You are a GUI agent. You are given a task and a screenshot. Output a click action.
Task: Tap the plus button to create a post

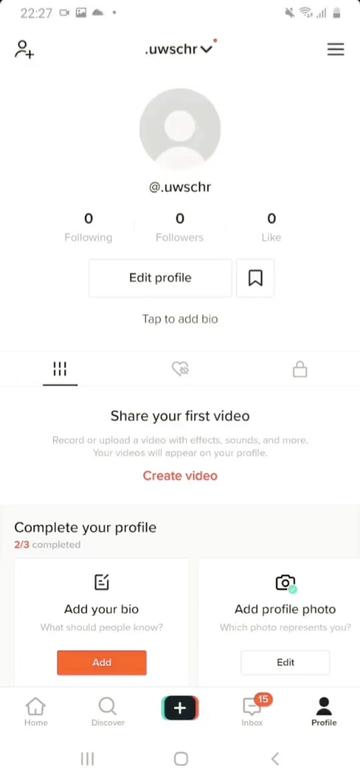(180, 708)
